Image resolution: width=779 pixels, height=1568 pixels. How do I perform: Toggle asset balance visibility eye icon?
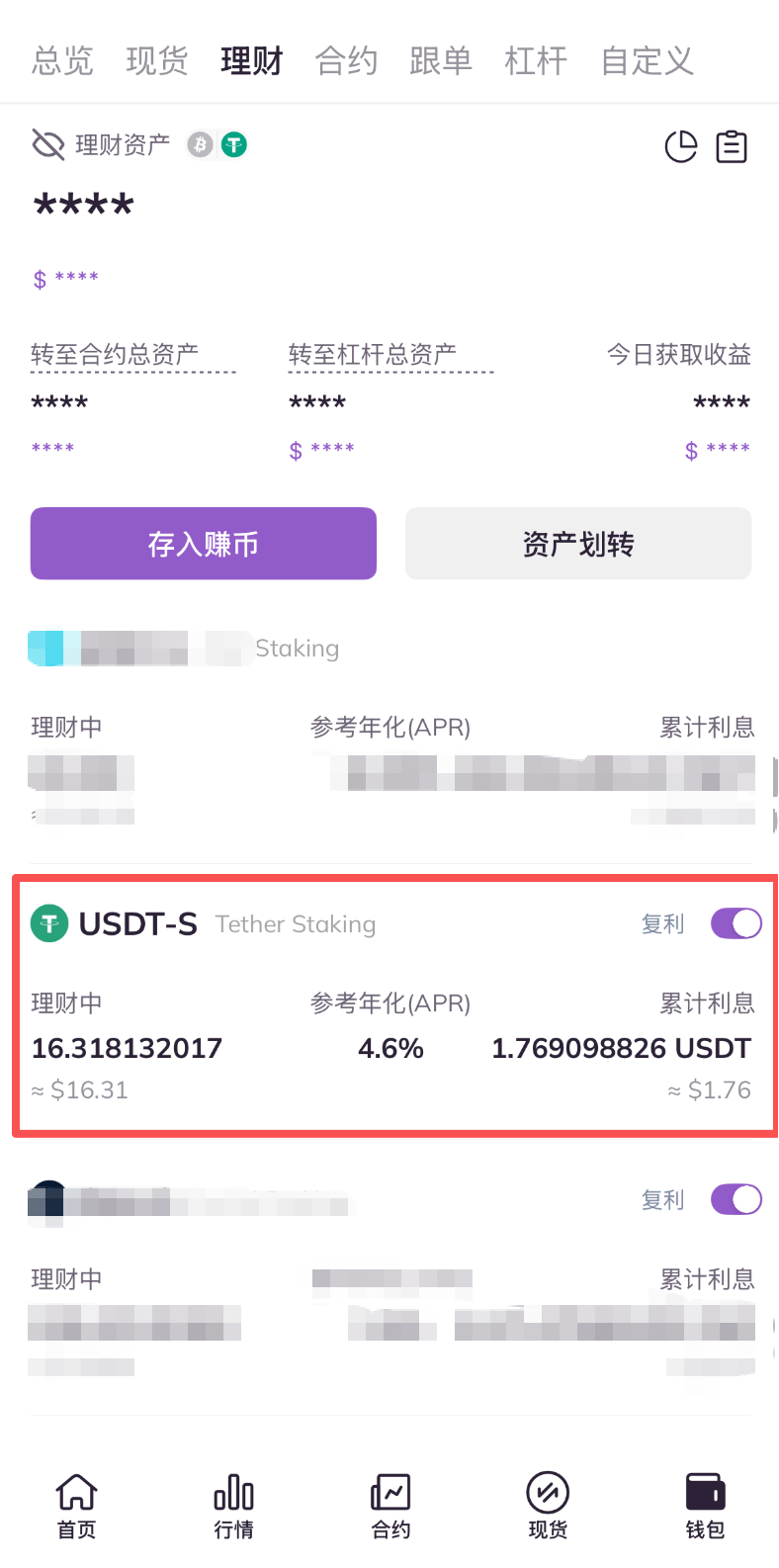tap(47, 145)
